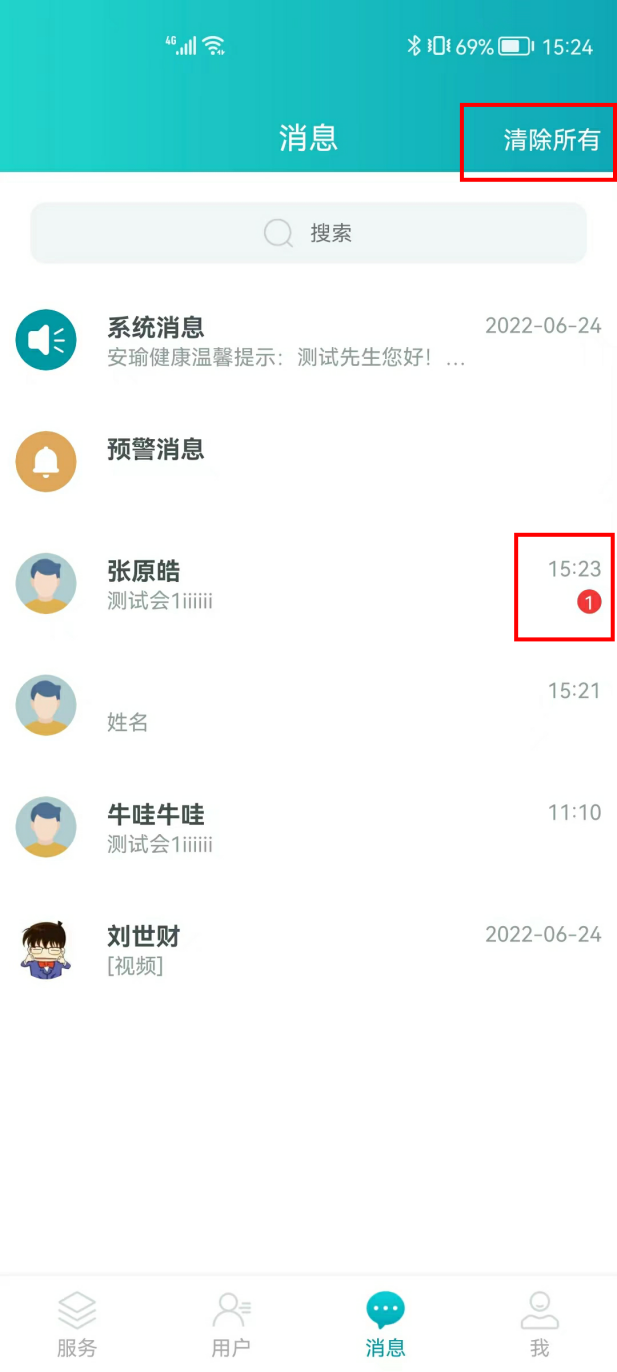Switch to the 服务 tab

click(x=77, y=1323)
